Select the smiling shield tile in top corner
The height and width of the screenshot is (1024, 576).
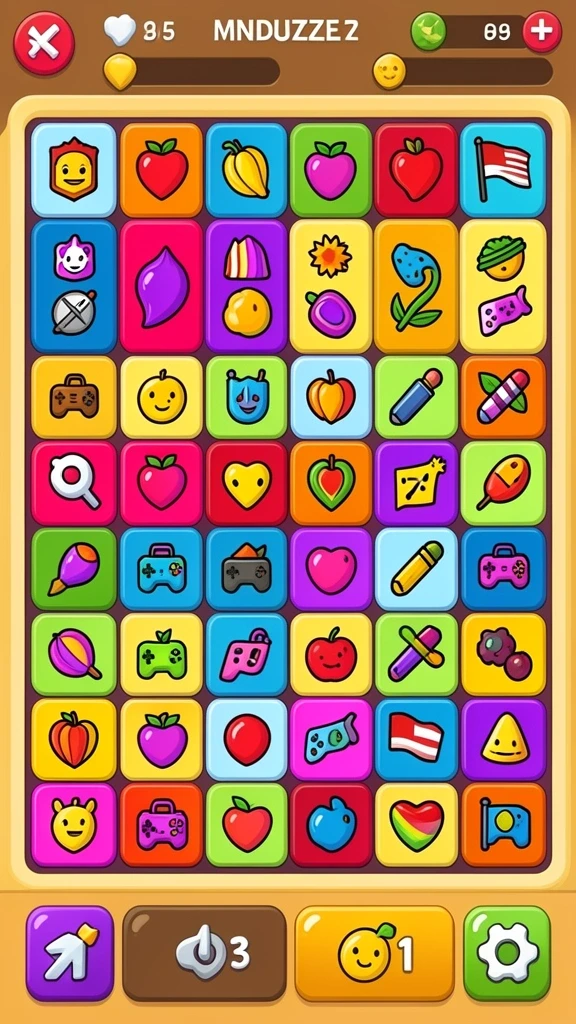[74, 170]
